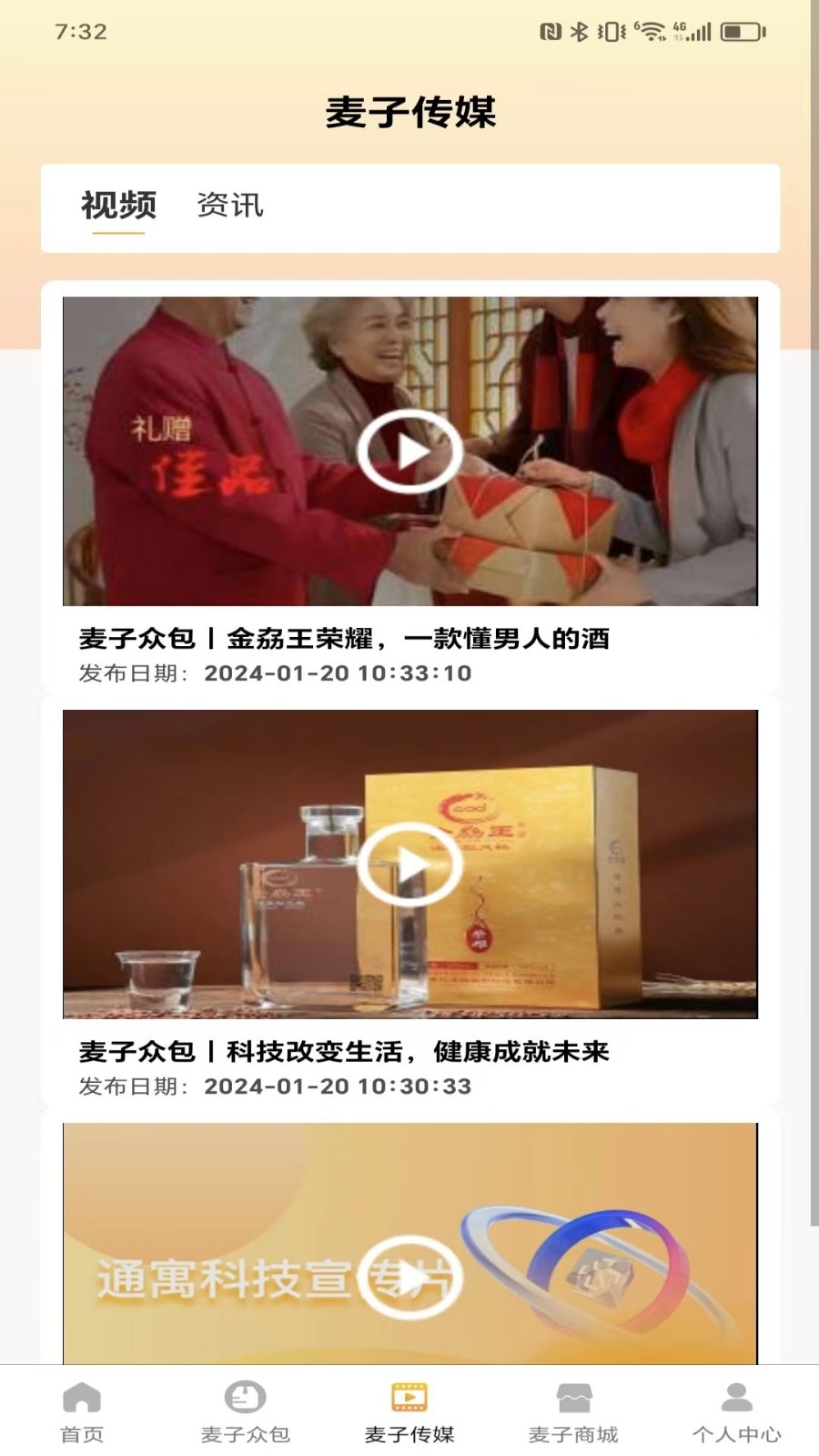The image size is (819, 1456).
Task: Open 个人中心 profile tab
Action: pyautogui.click(x=736, y=1411)
